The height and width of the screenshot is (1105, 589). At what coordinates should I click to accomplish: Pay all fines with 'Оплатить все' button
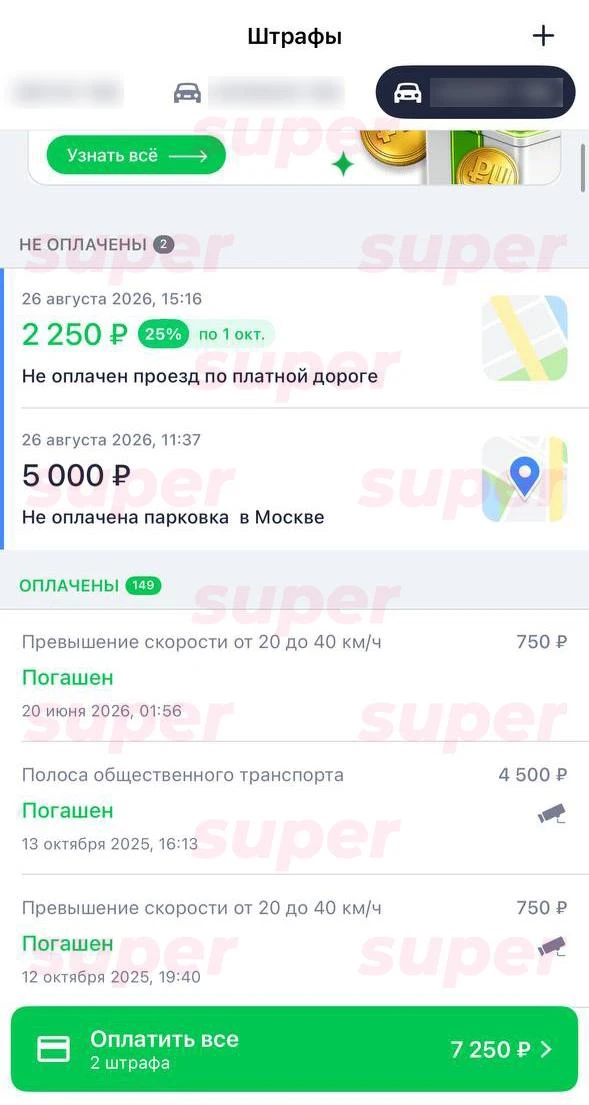[x=294, y=1049]
